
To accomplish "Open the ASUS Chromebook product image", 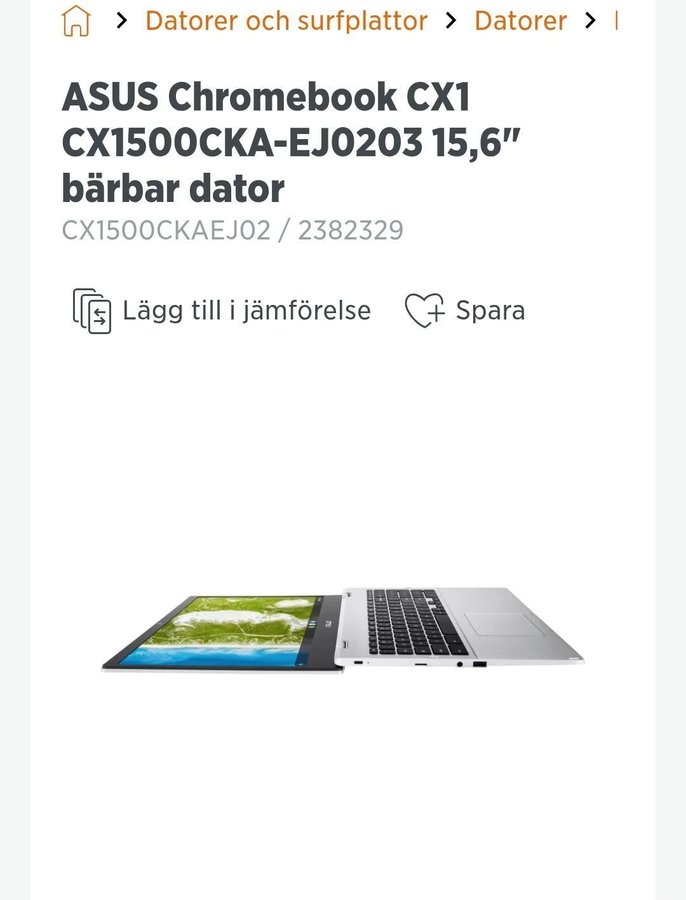I will click(343, 628).
